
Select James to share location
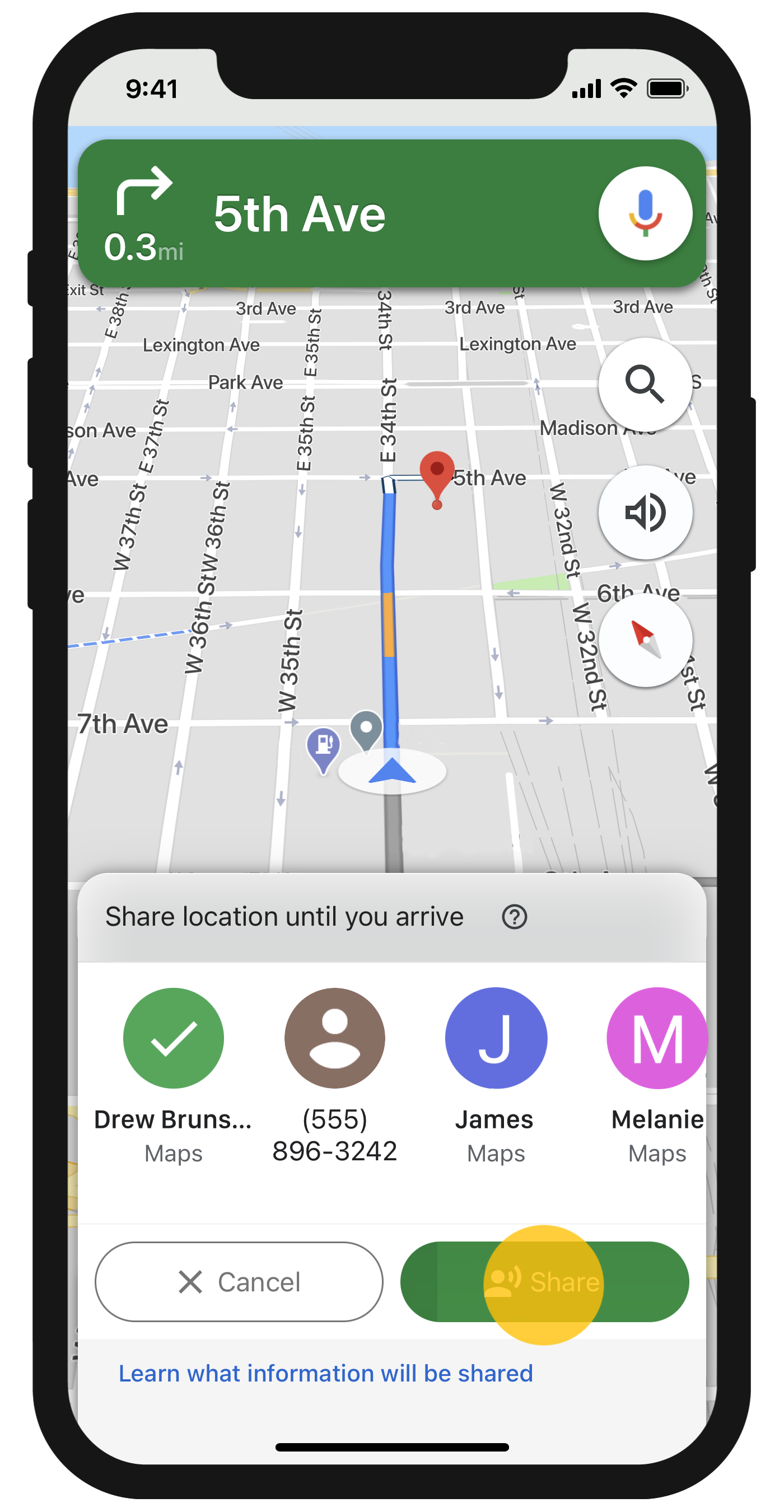496,1038
